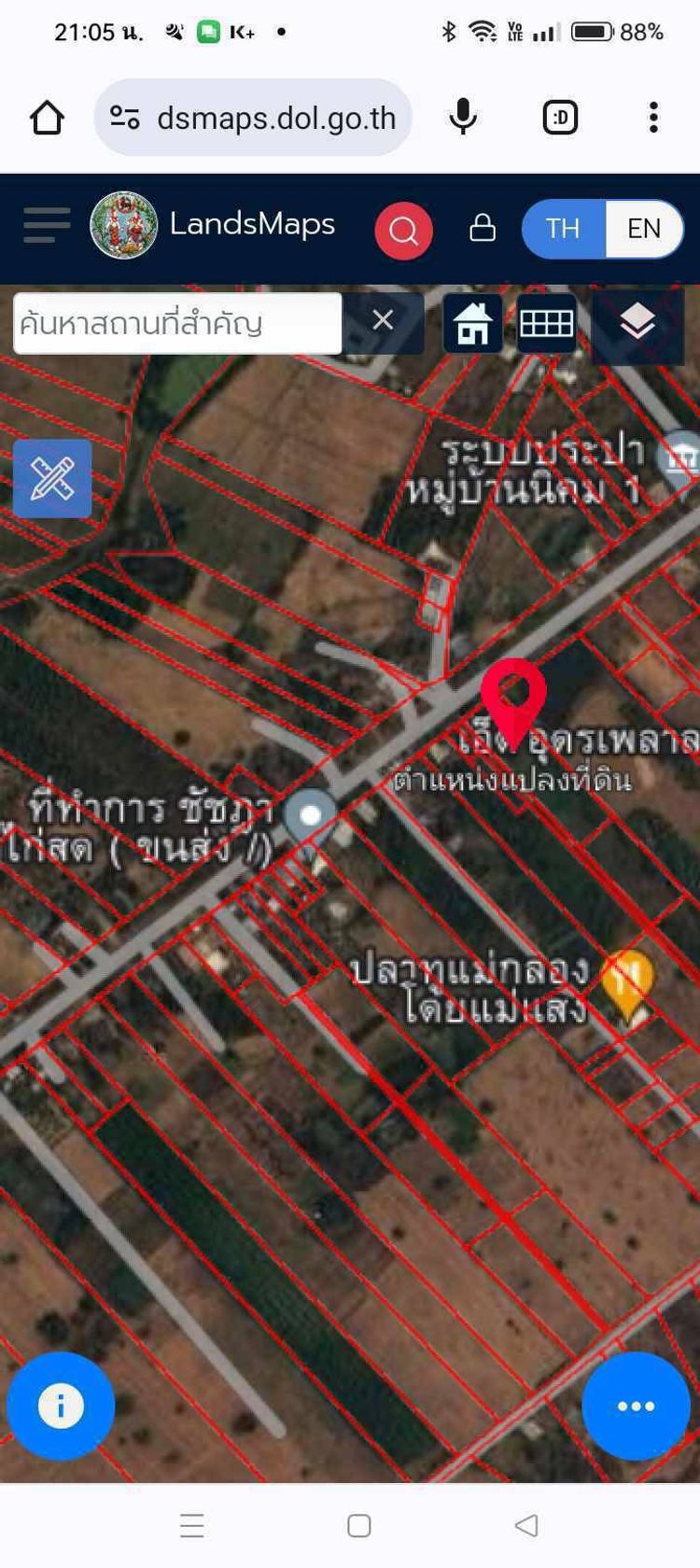This screenshot has height=1568, width=700.
Task: Go to the browser home page
Action: pyautogui.click(x=47, y=118)
